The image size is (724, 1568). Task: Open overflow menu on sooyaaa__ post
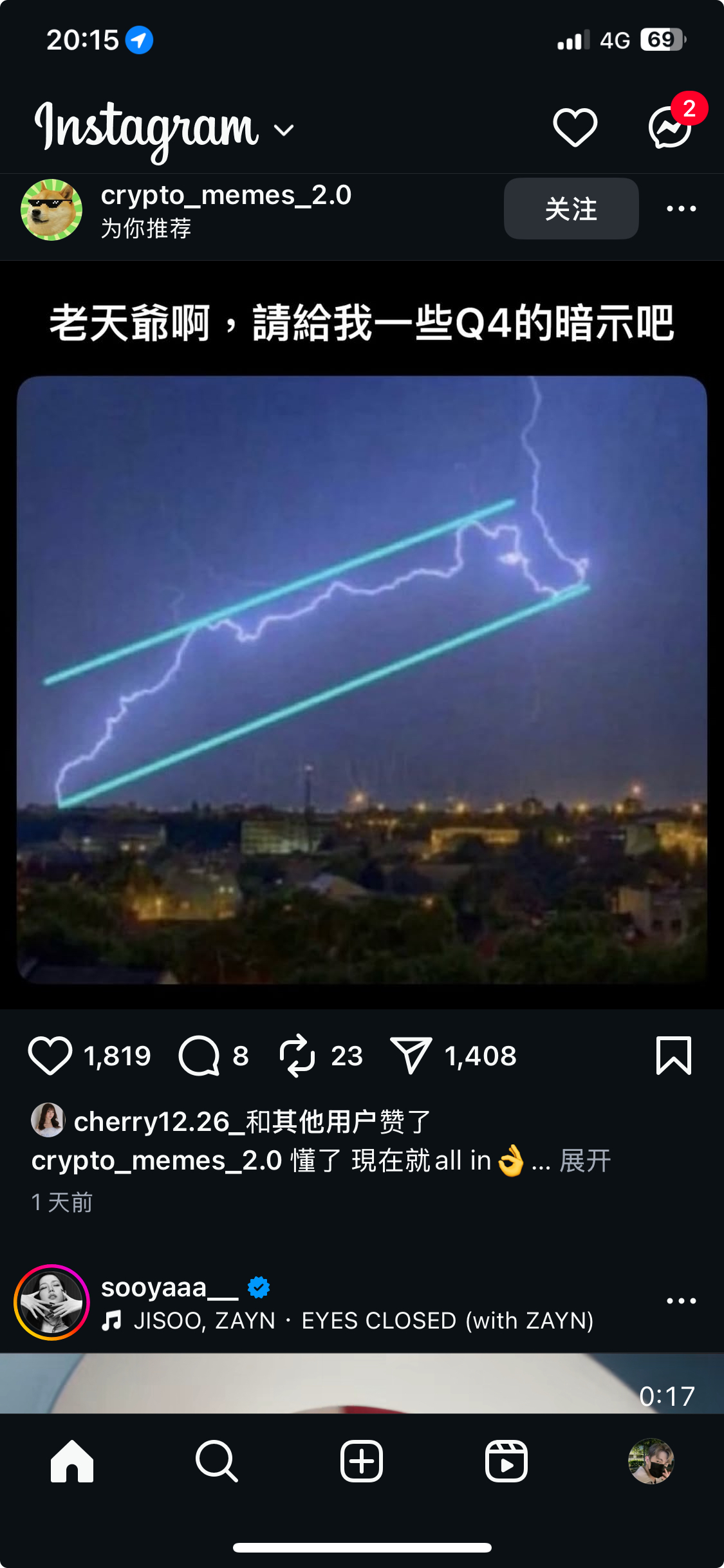[681, 1301]
